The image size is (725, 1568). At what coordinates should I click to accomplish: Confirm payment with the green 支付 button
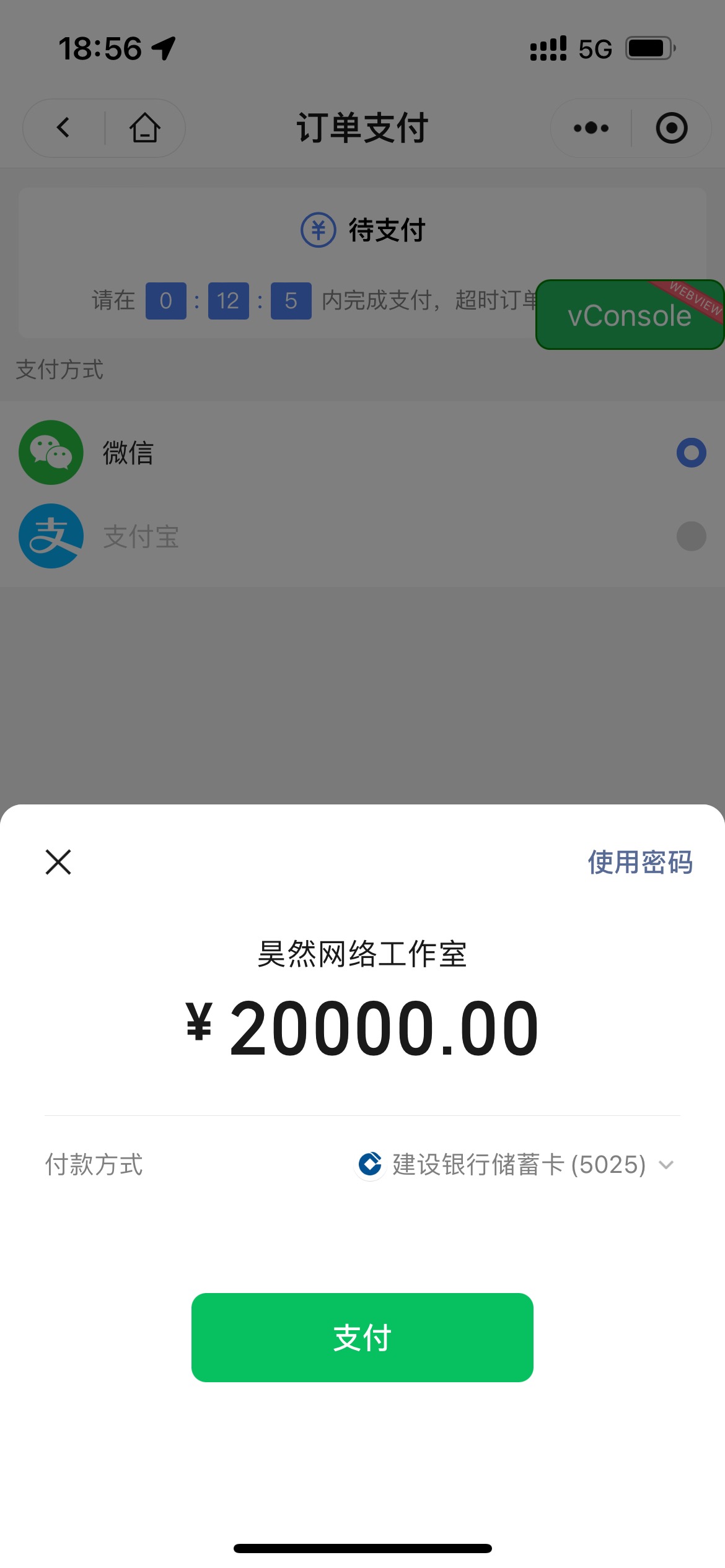362,1338
